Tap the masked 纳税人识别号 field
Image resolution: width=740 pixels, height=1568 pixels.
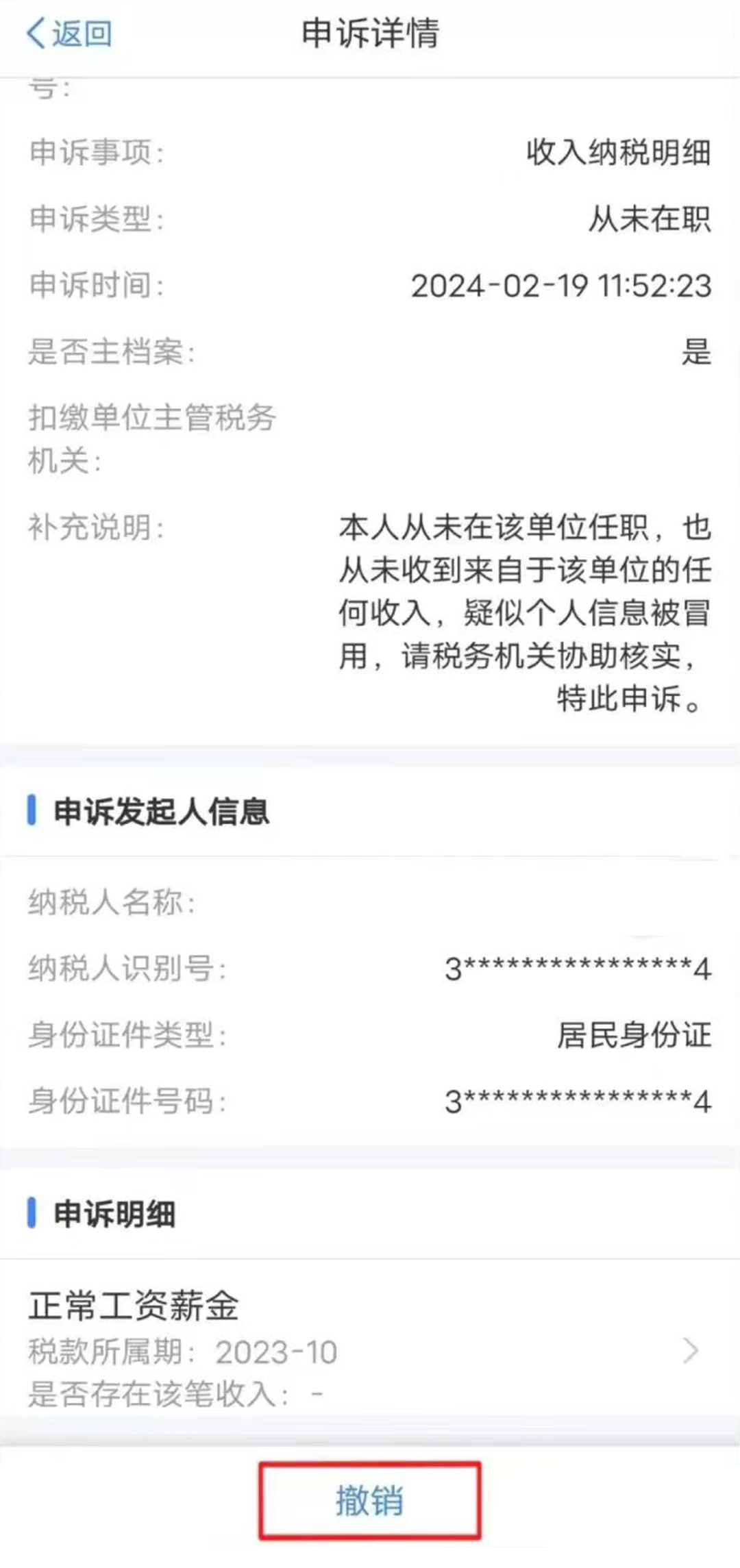[x=578, y=965]
